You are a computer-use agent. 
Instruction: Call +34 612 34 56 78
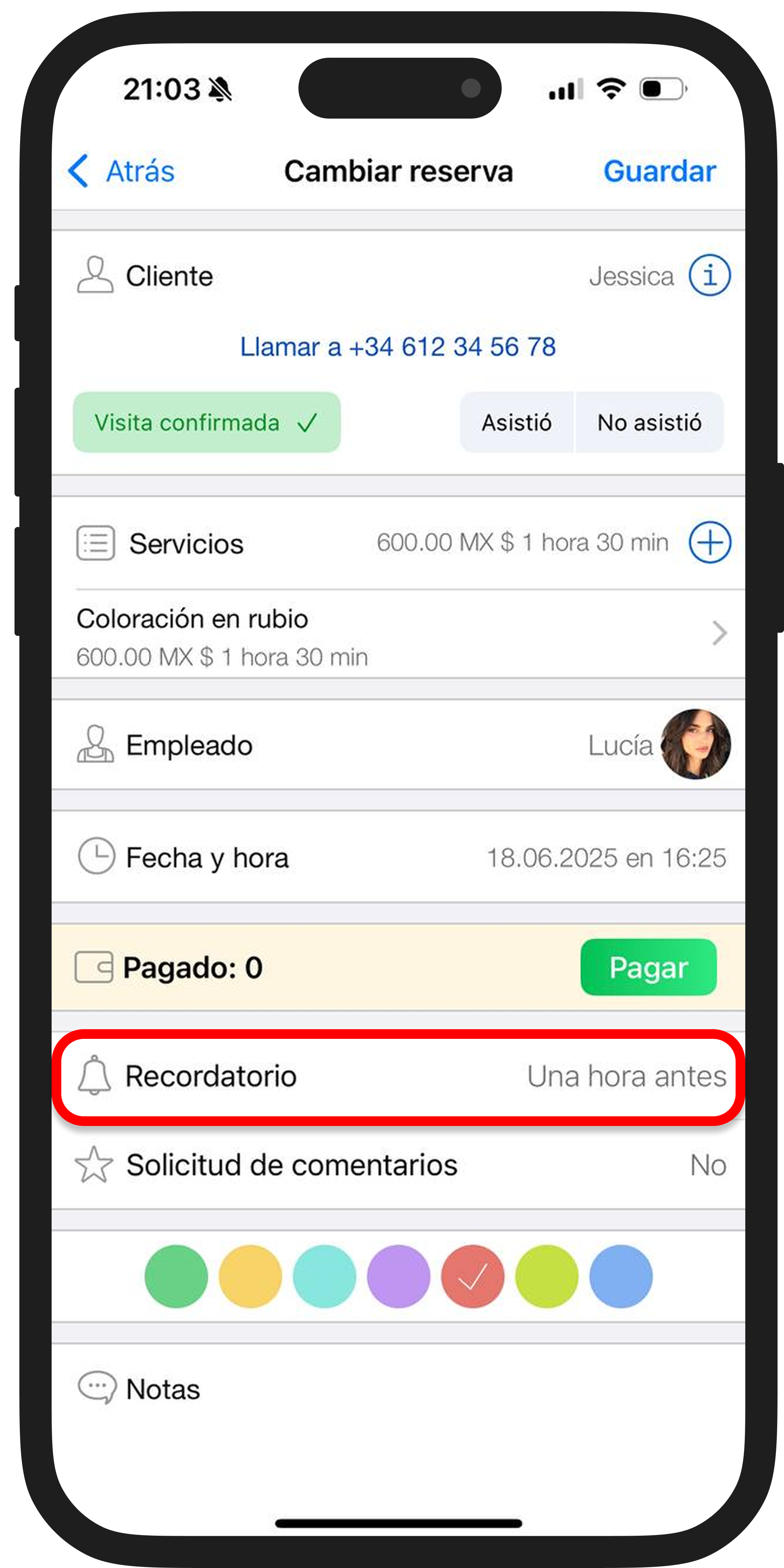(398, 347)
